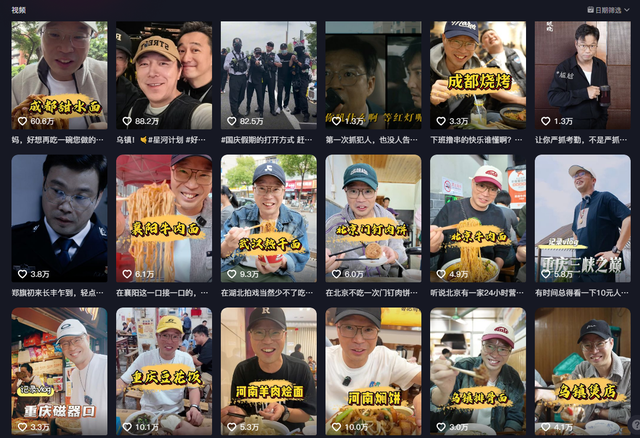Open the 重庆磁器口 video
Screen dimensions: 640x438
click(59, 370)
